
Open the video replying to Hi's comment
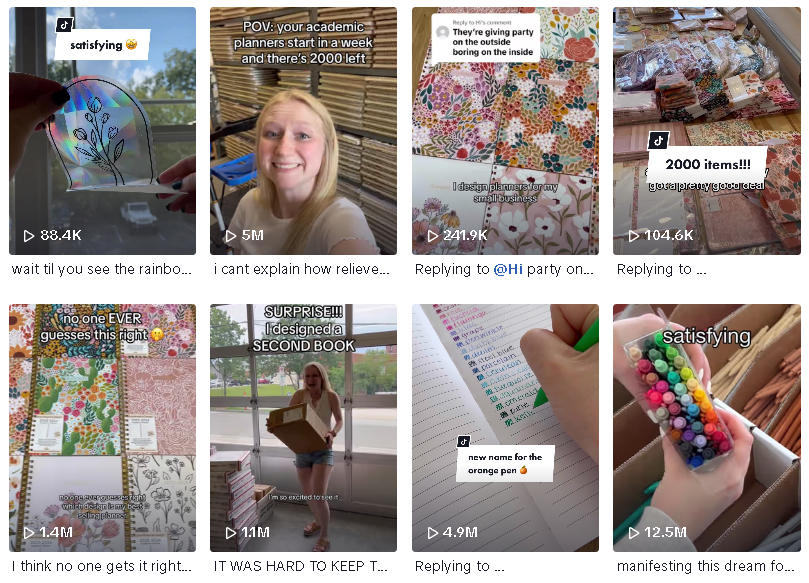[x=505, y=131]
